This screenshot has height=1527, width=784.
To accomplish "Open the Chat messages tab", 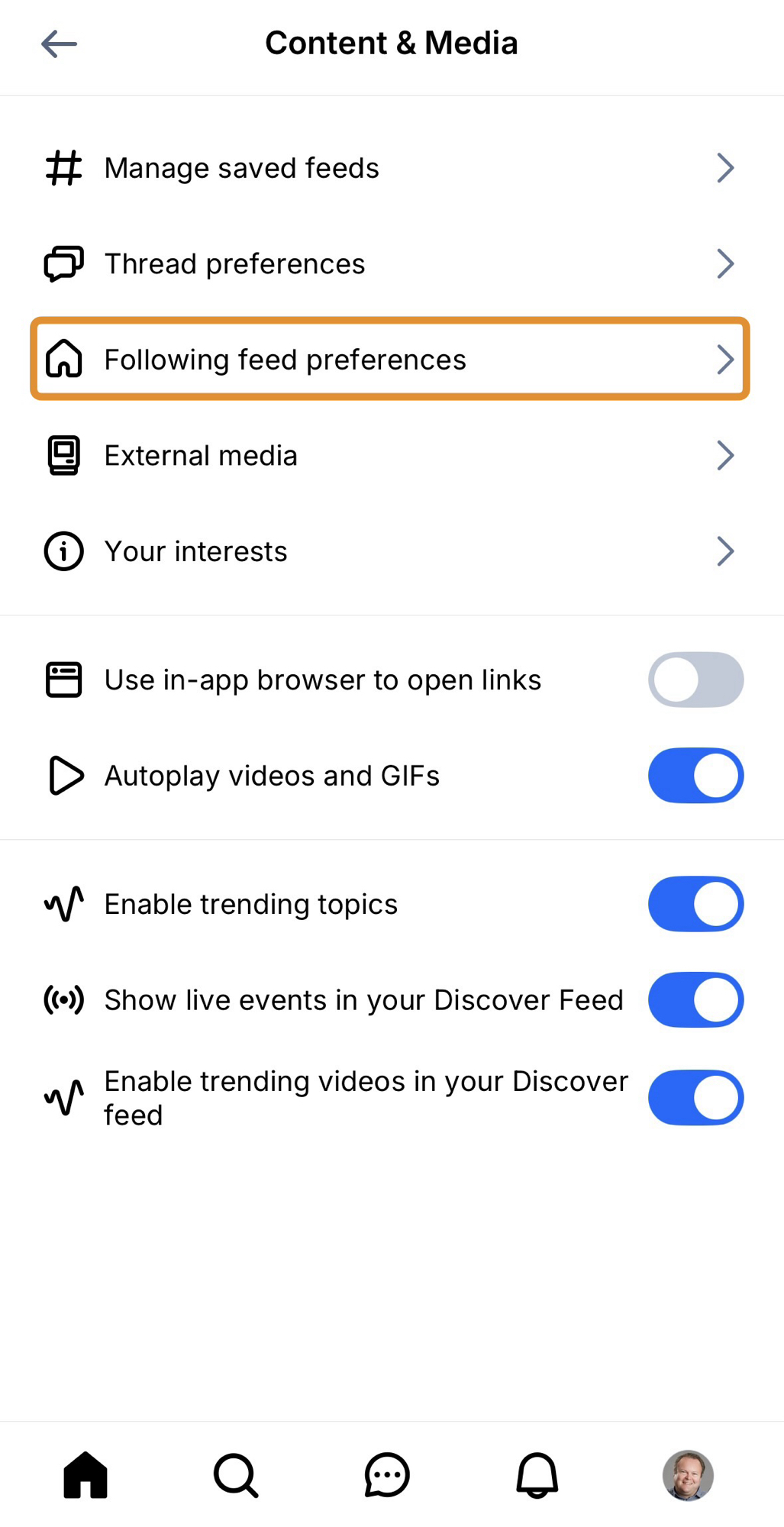I will [387, 1475].
